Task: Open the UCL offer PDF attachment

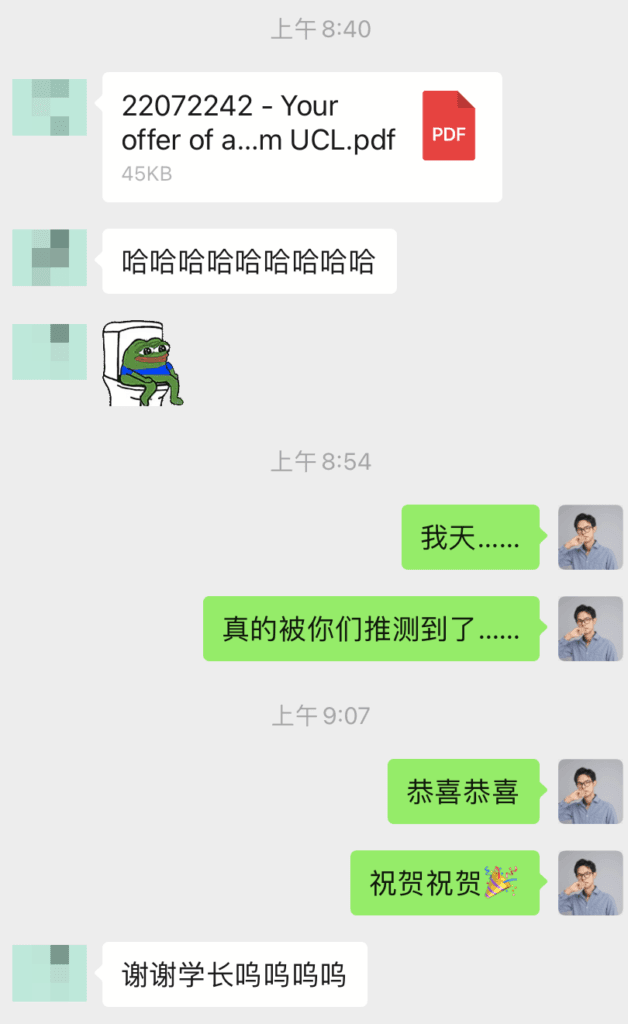Action: point(300,137)
